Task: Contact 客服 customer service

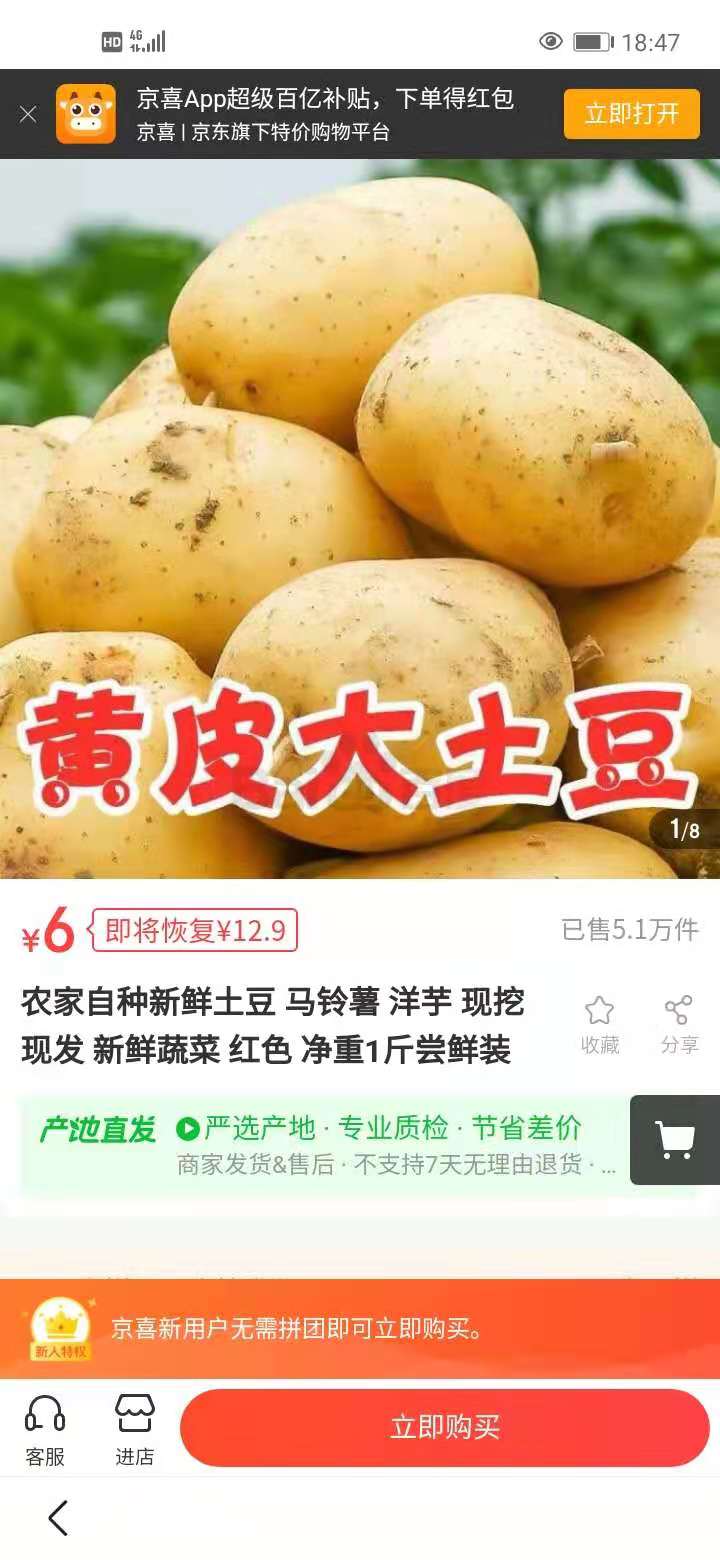Action: pos(45,1430)
